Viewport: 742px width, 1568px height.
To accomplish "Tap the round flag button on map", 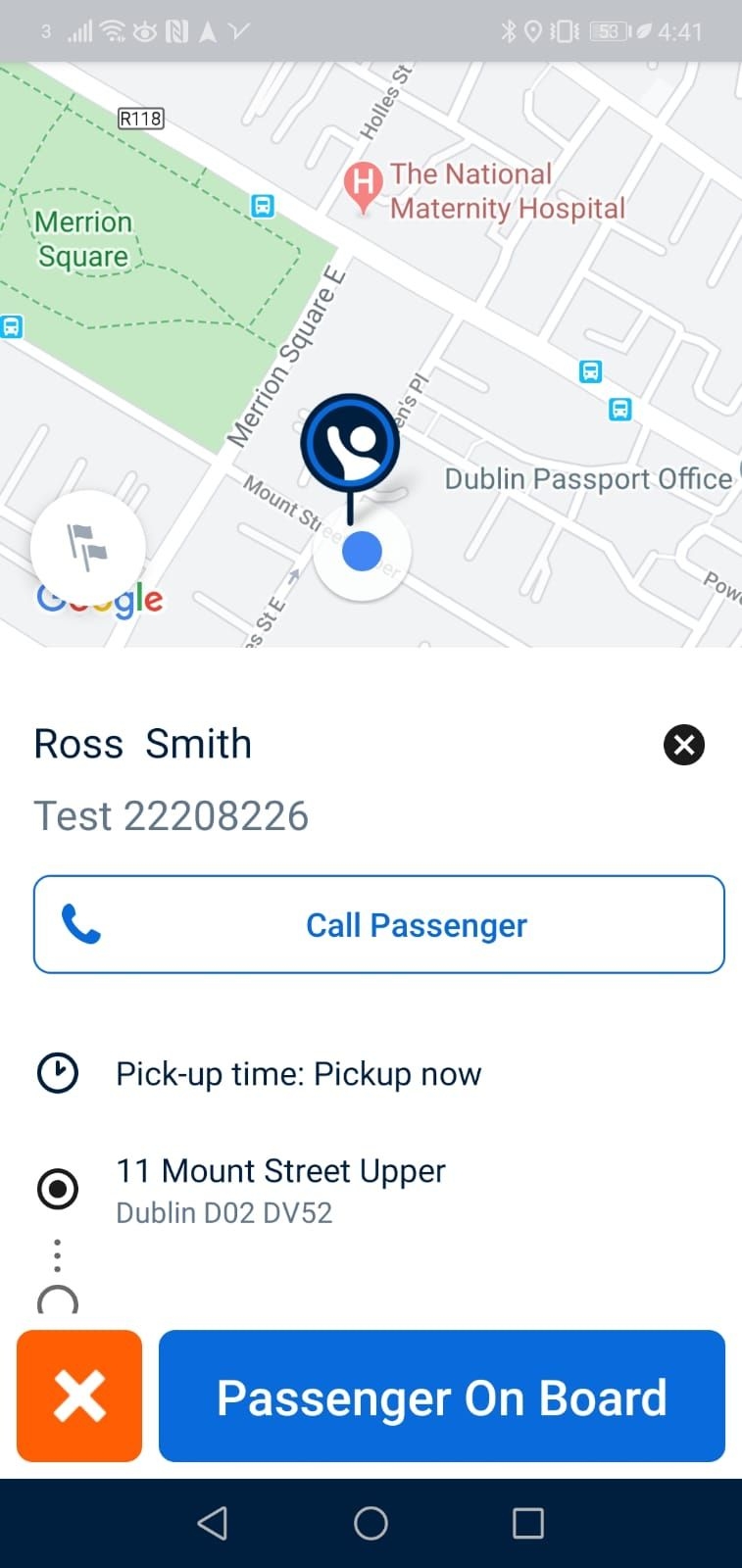I will (x=87, y=547).
